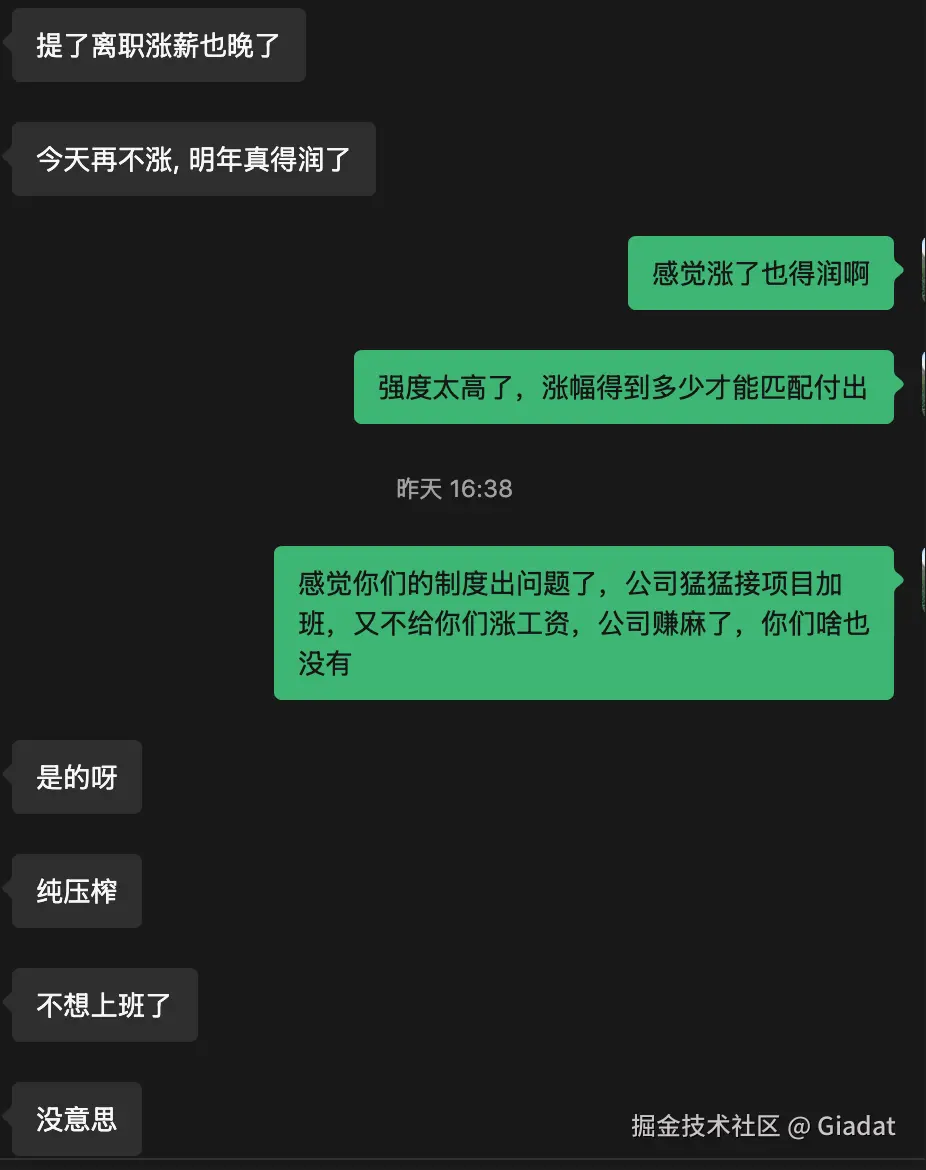
Task: Click the bubble "是的呀"
Action: point(76,777)
